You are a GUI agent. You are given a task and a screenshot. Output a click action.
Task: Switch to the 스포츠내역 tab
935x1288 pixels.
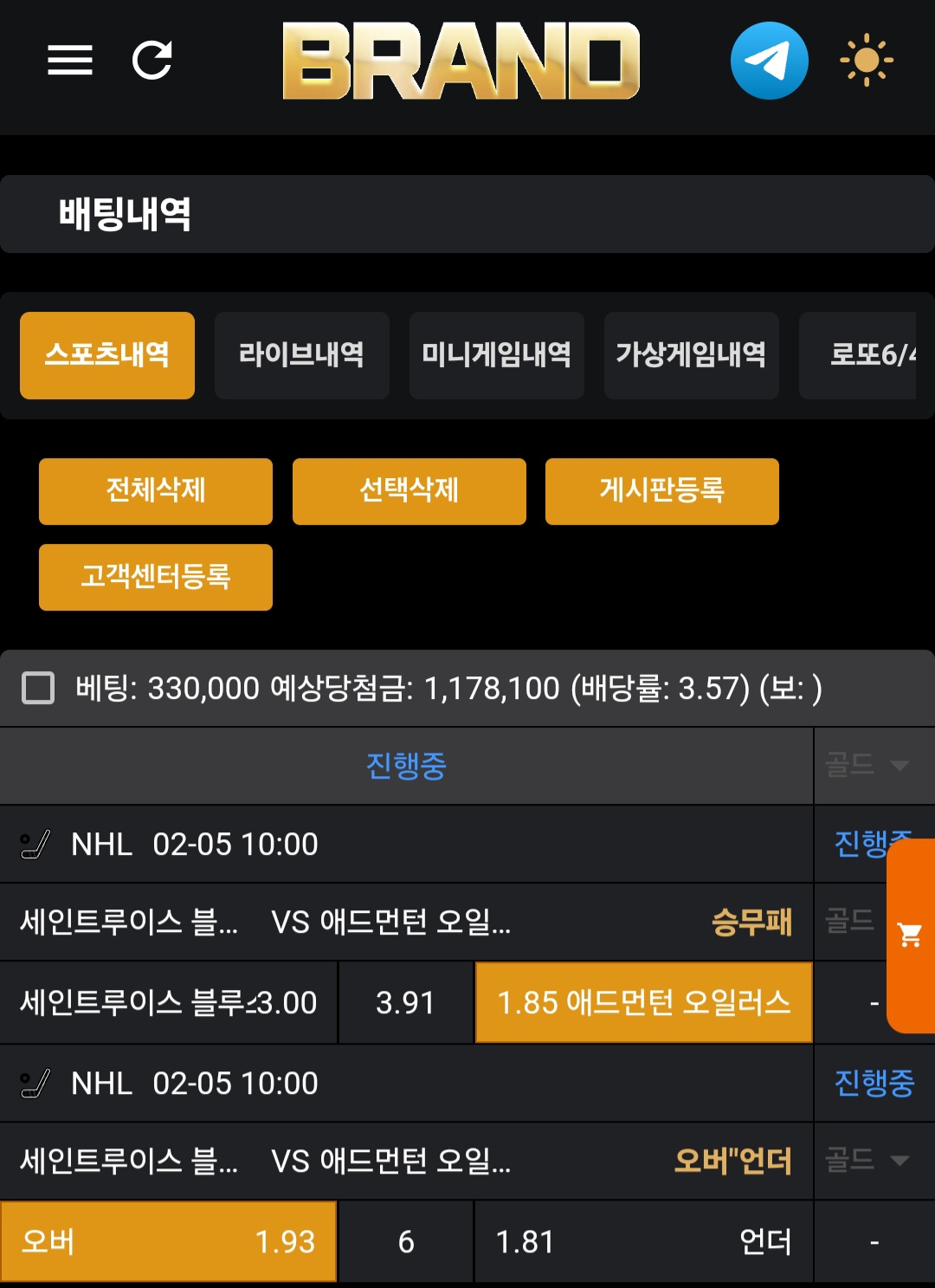tap(107, 355)
